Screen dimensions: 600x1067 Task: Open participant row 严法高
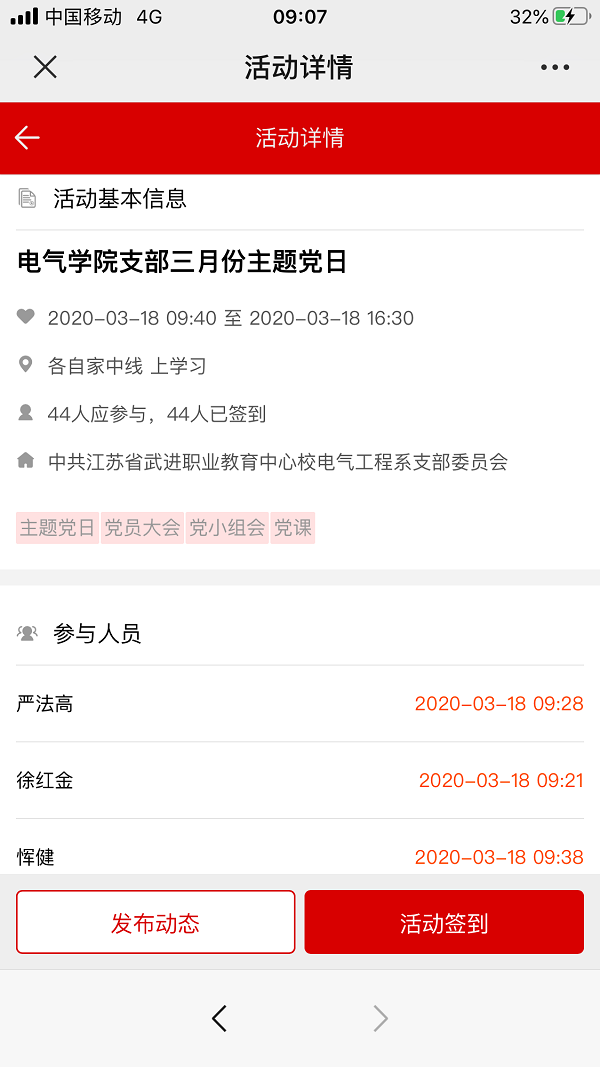tap(300, 704)
